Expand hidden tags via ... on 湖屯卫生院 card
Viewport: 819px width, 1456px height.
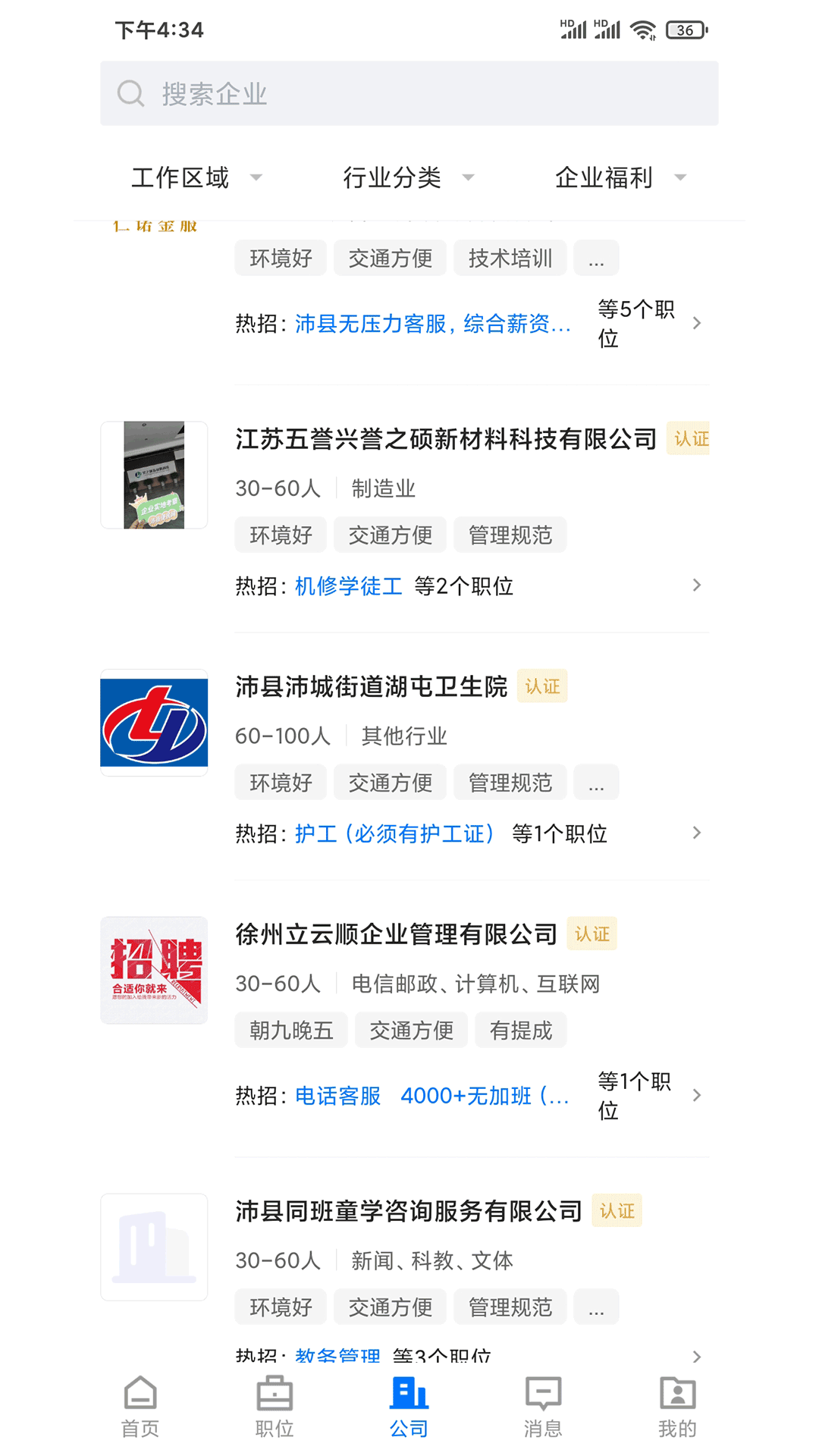[x=596, y=782]
